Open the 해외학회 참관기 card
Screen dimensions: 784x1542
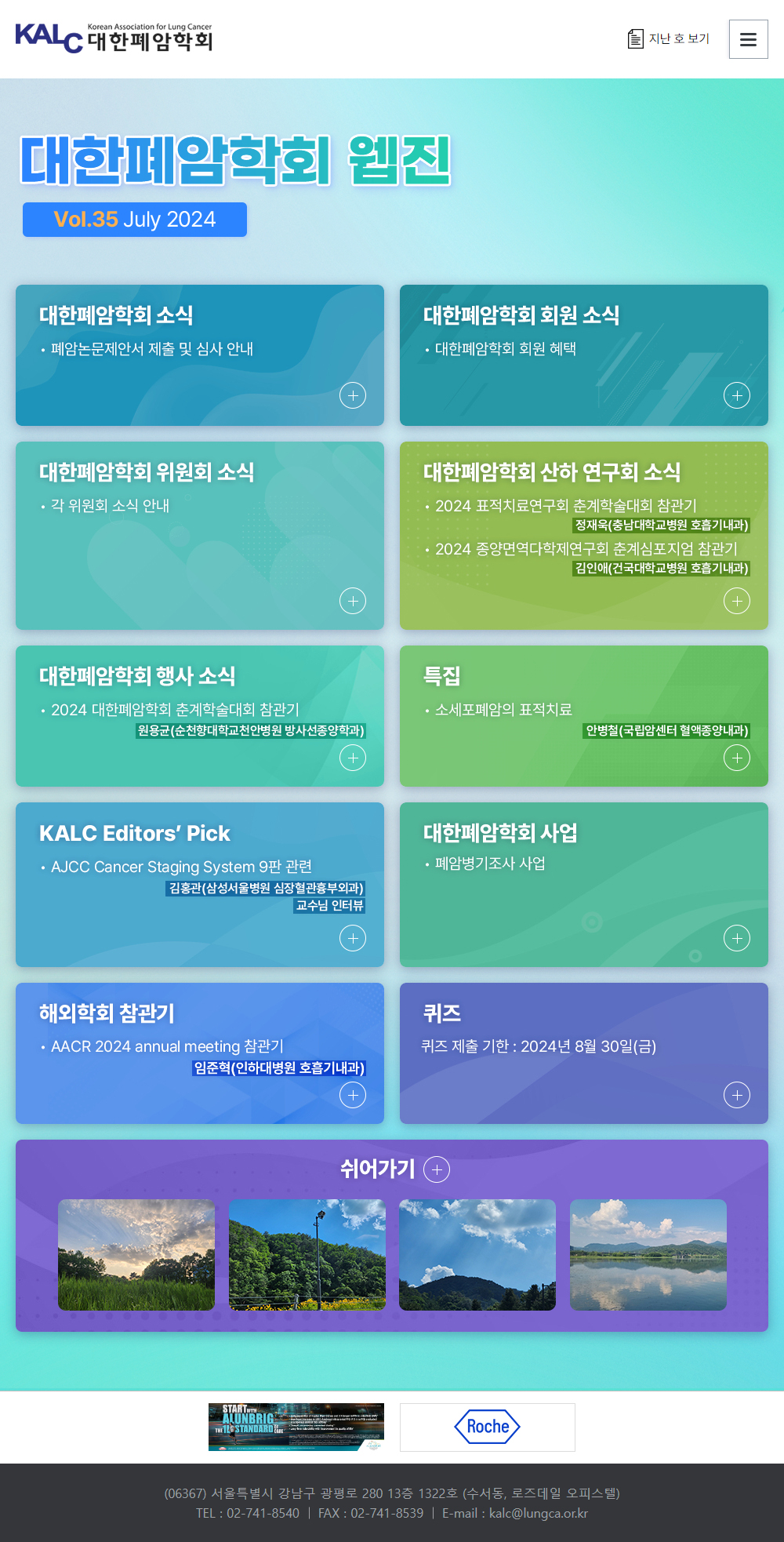pos(199,1053)
